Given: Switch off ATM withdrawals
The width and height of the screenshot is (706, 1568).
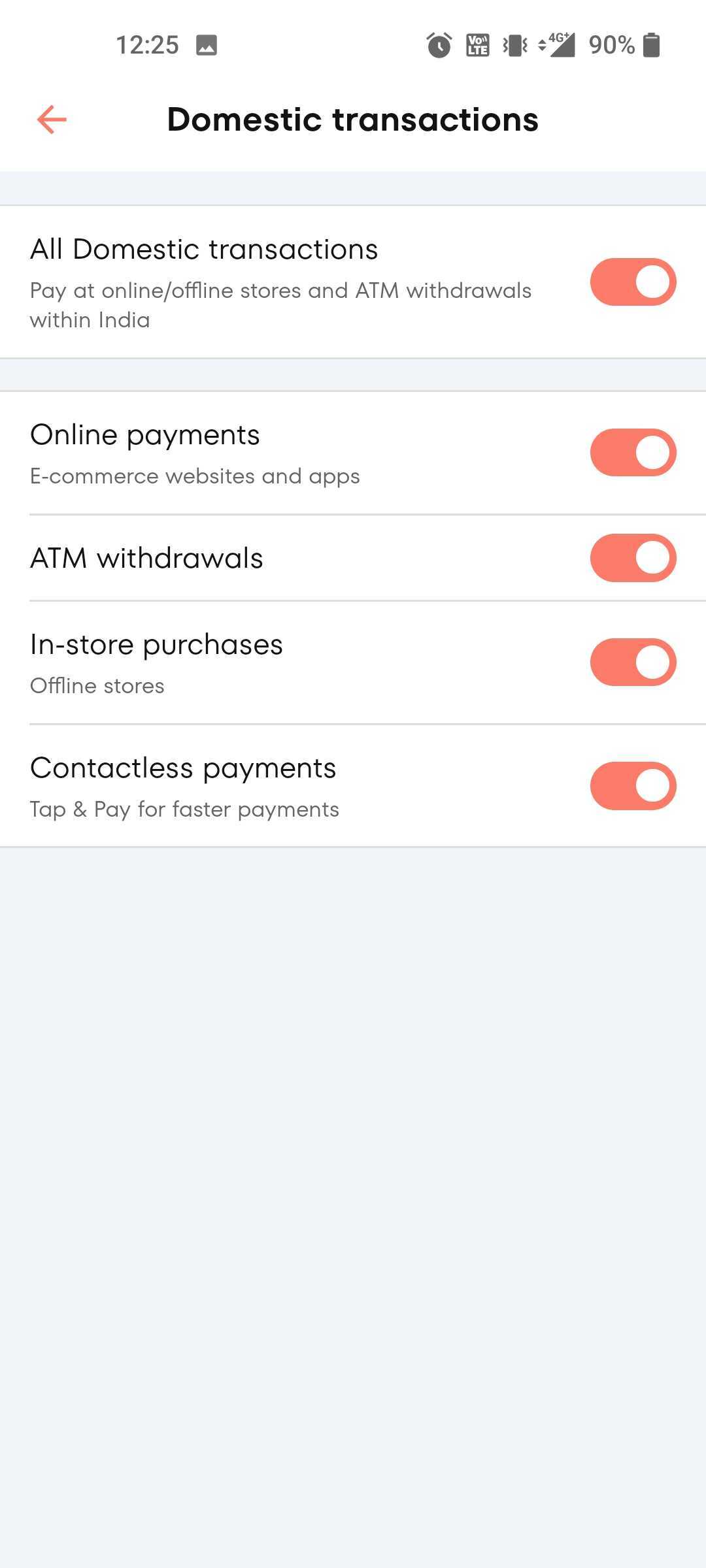Looking at the screenshot, I should [x=633, y=558].
